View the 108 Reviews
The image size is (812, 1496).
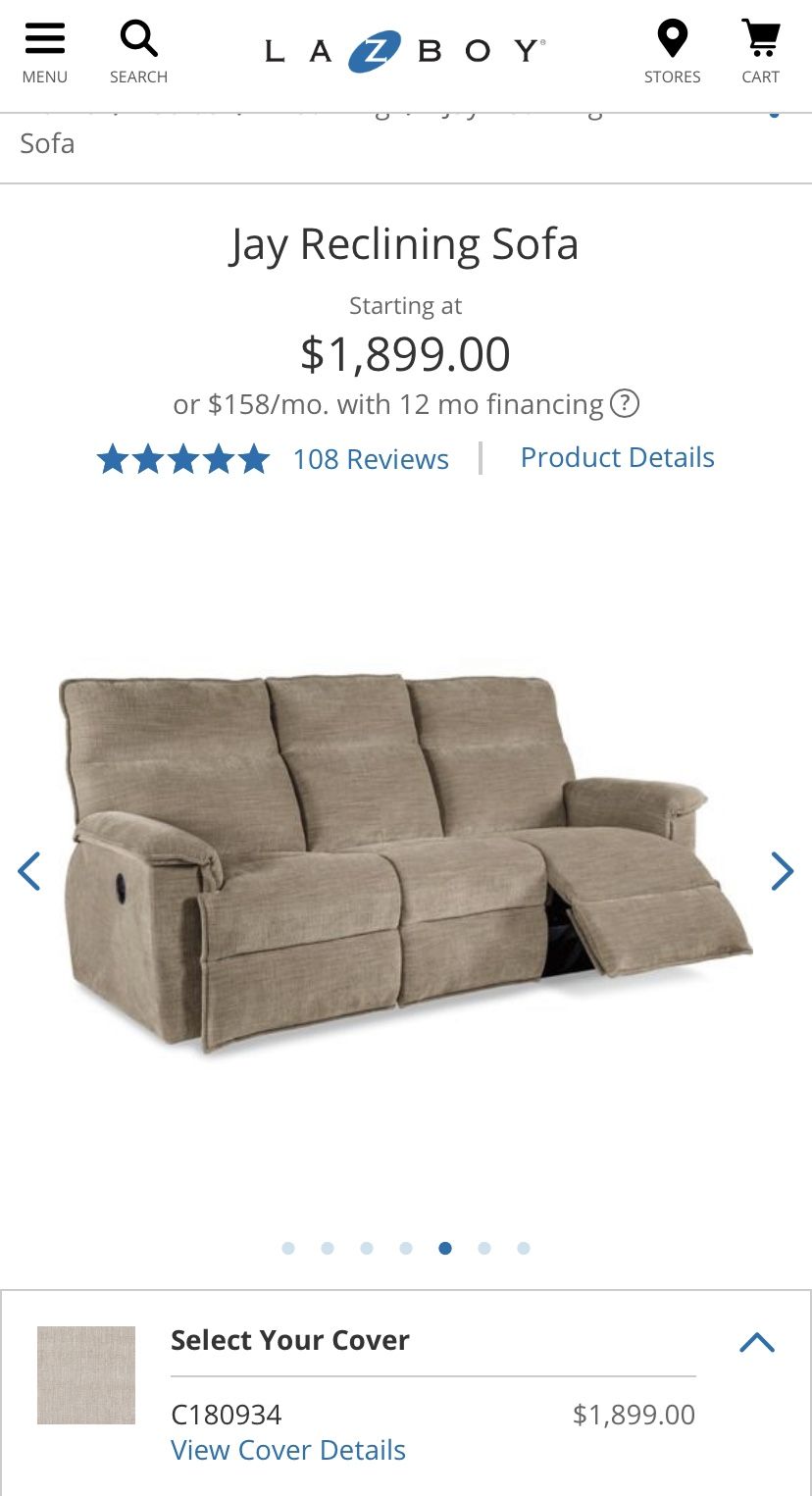370,458
